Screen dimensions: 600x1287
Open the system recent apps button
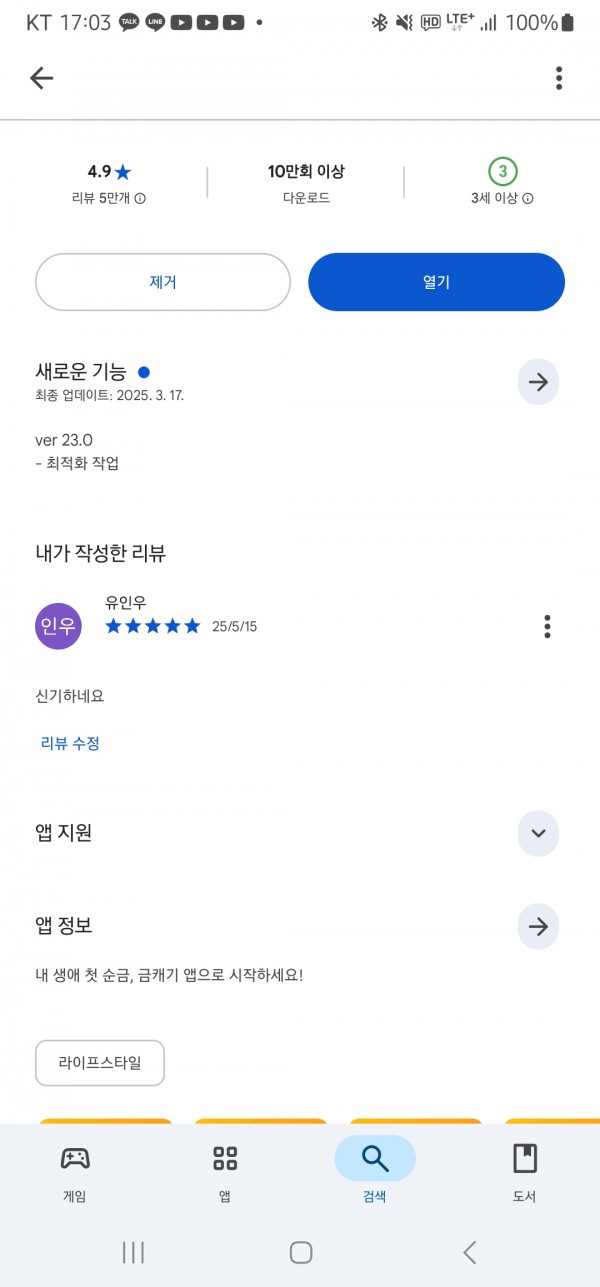point(133,1252)
